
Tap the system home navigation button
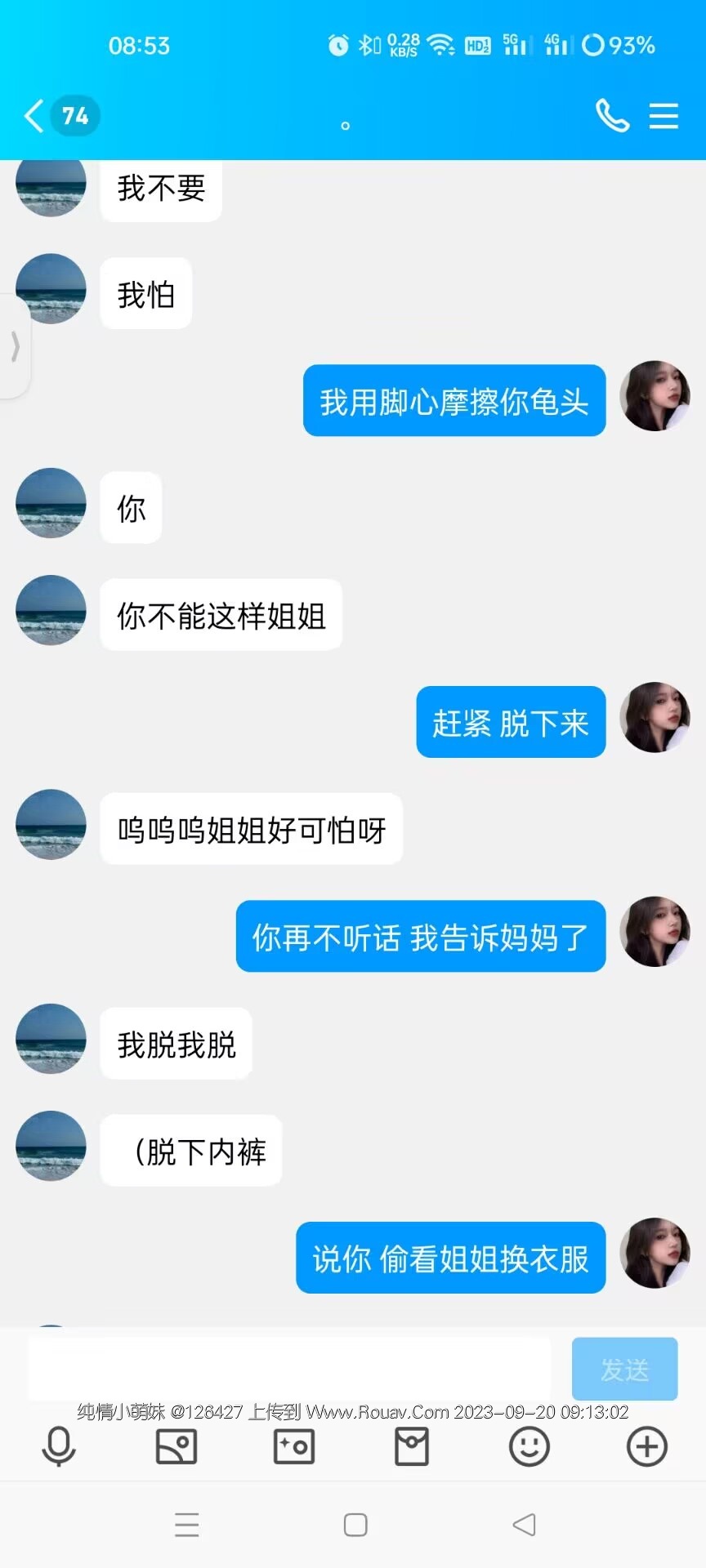point(355,1525)
